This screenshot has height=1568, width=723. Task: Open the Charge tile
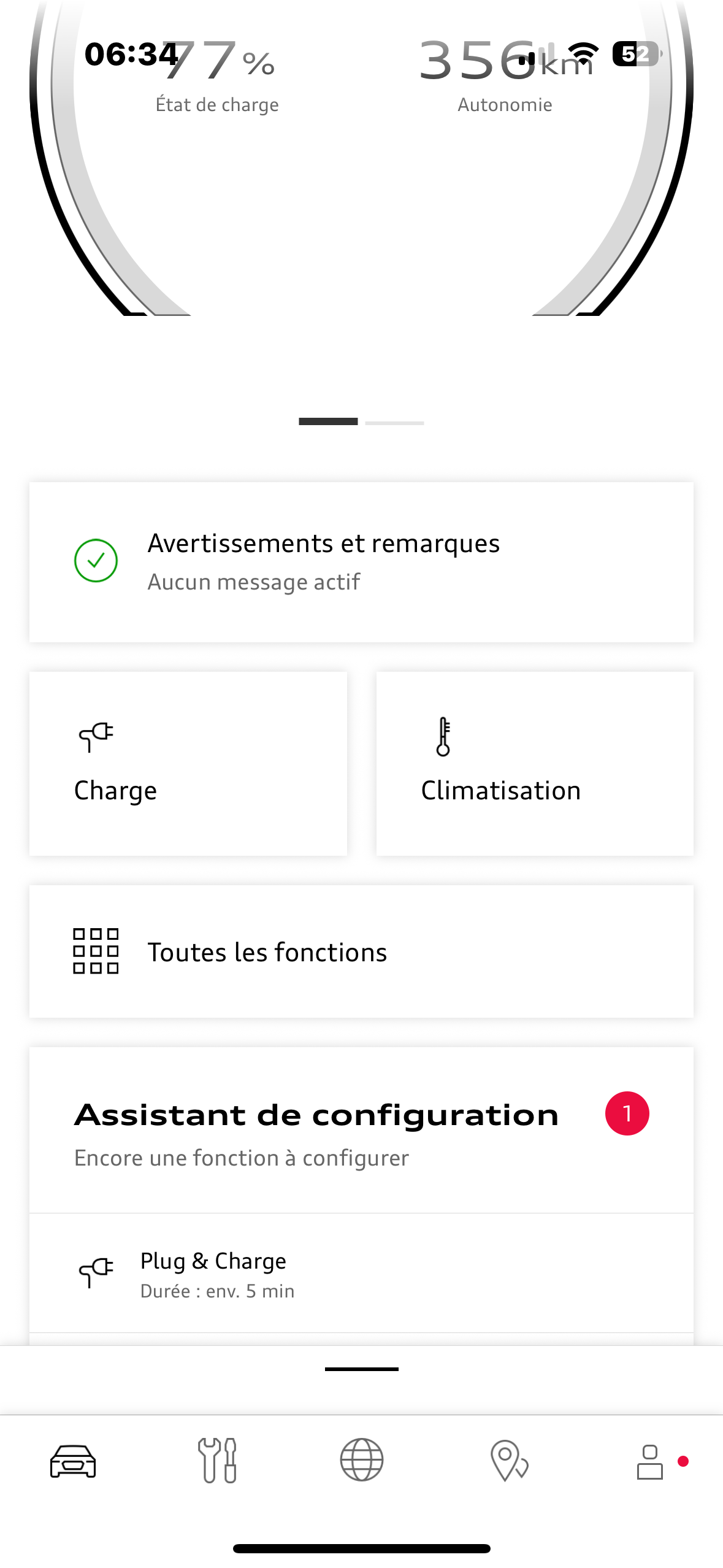click(x=188, y=763)
